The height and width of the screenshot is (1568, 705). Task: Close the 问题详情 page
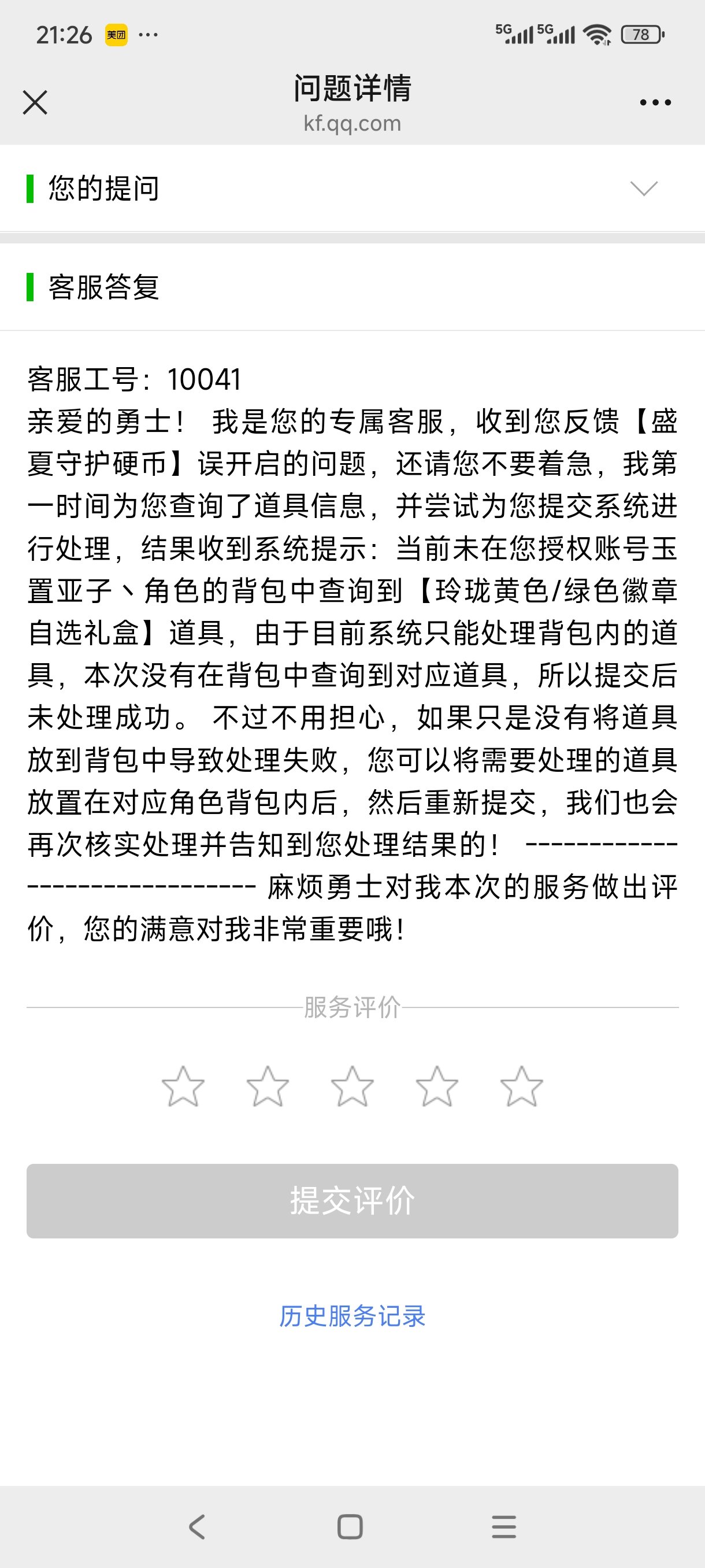35,102
